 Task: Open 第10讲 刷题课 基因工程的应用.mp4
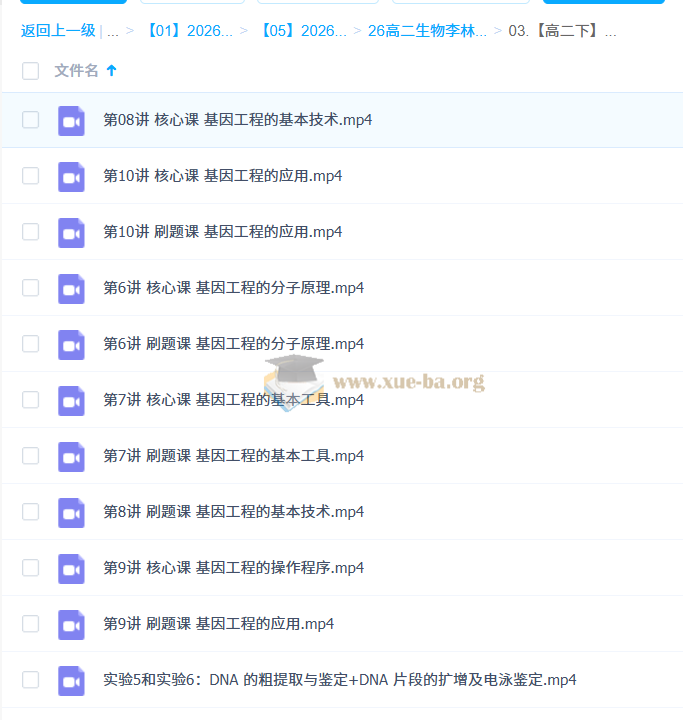point(223,232)
